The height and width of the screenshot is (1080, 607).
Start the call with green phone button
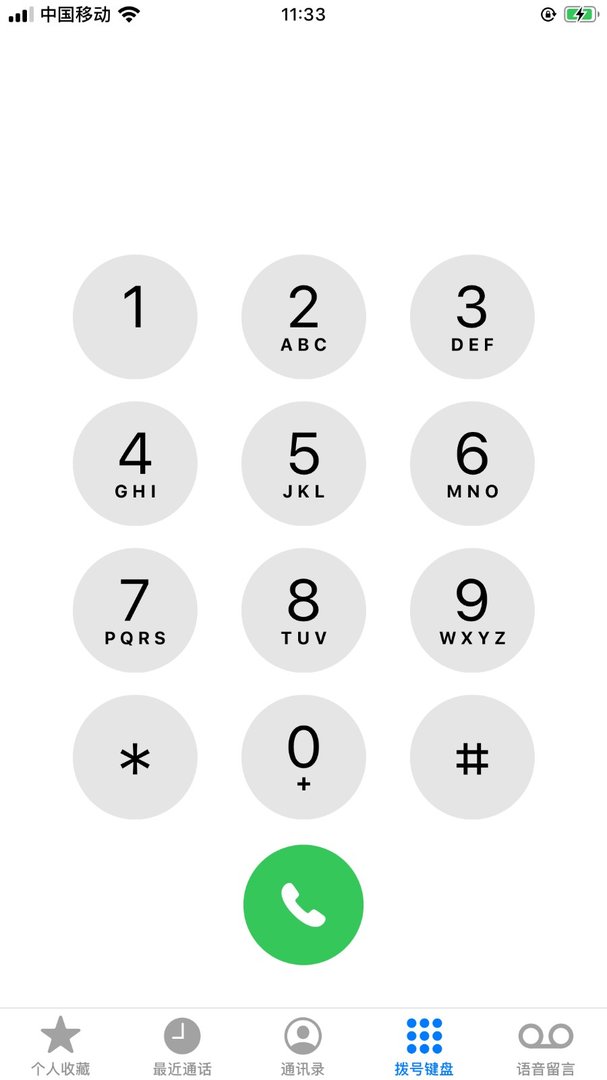(x=304, y=905)
